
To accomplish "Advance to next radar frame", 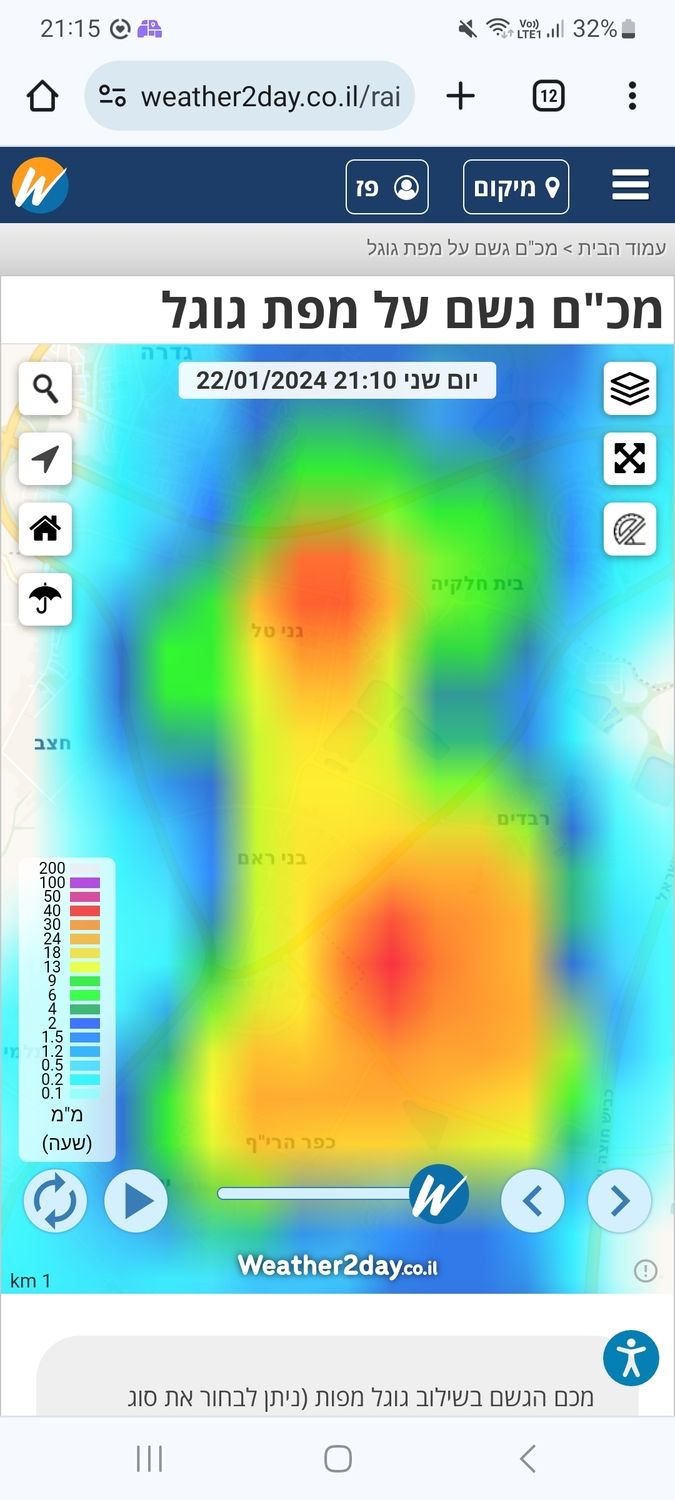I will pyautogui.click(x=619, y=1201).
